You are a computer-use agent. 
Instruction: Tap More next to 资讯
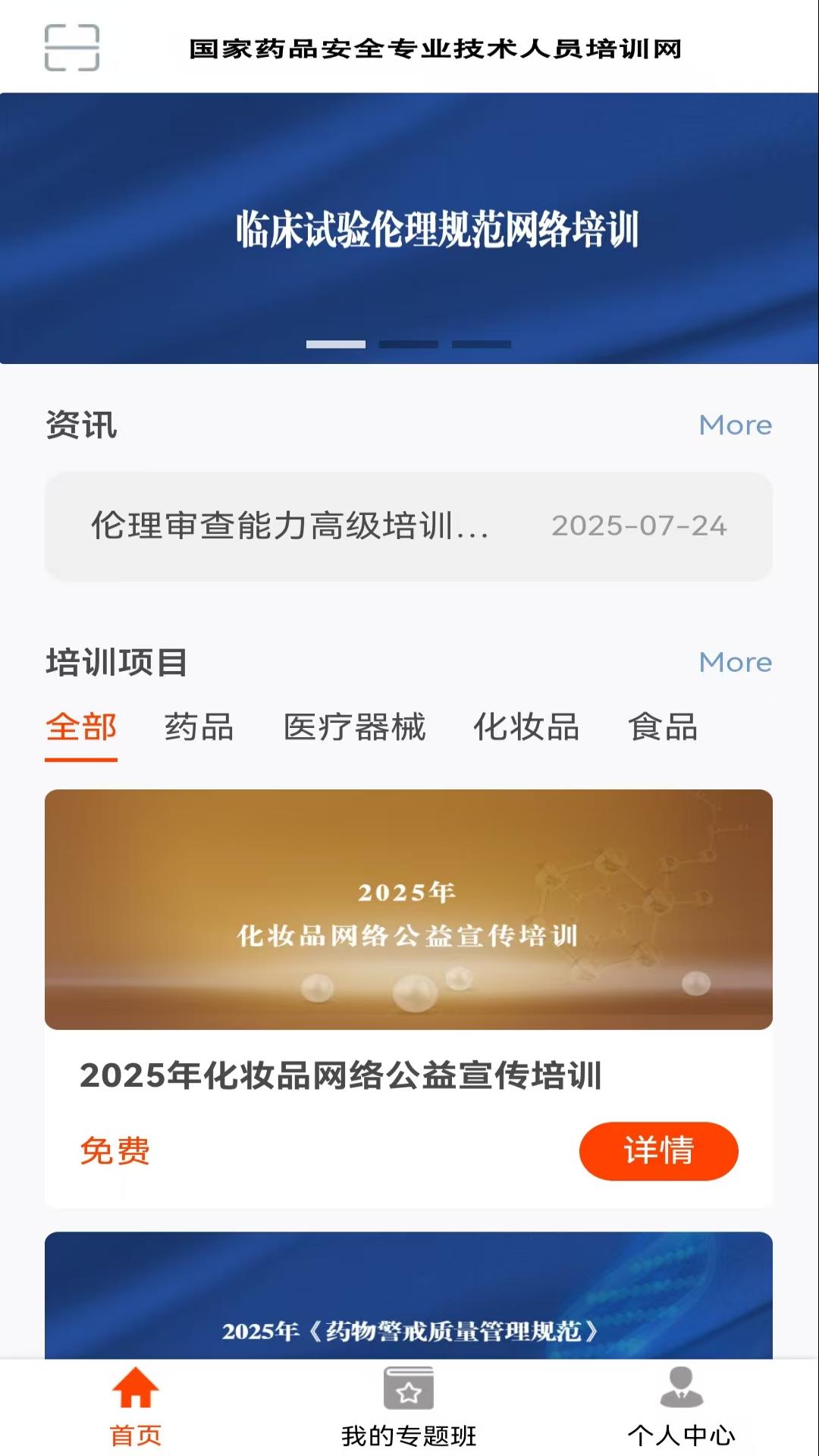(x=735, y=425)
